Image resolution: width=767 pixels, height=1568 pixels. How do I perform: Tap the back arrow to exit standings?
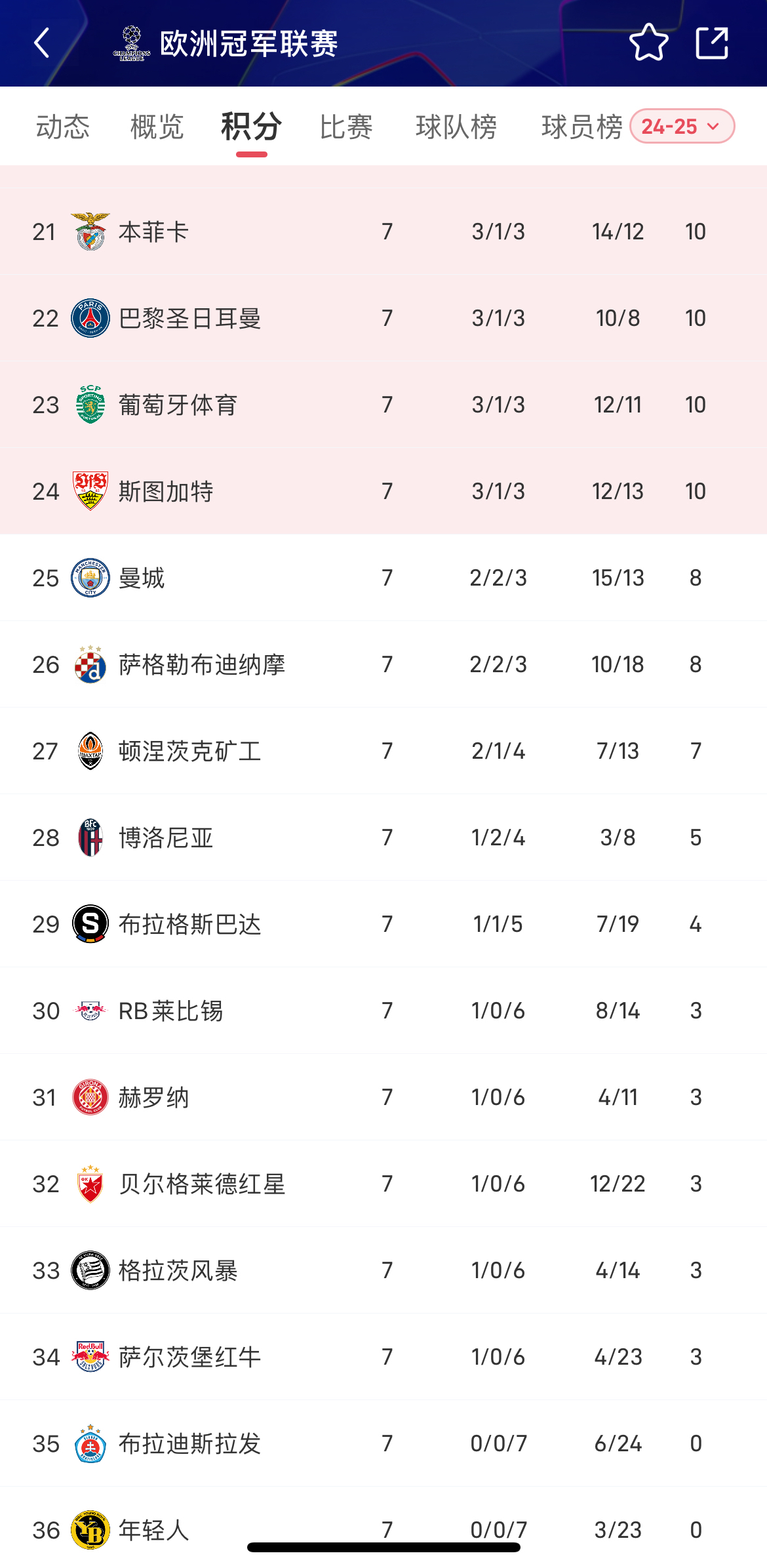click(x=42, y=43)
